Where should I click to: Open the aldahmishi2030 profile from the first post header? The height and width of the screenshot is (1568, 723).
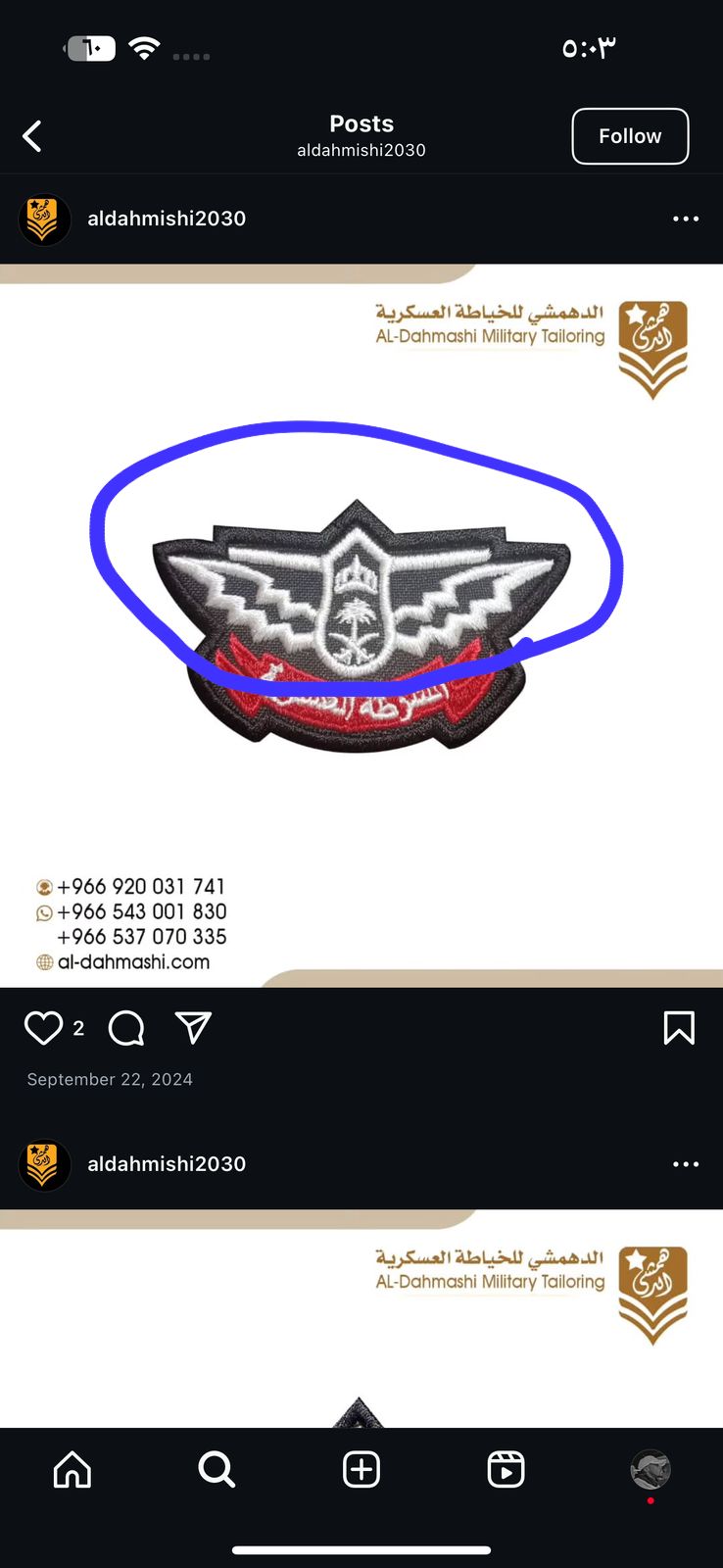[167, 219]
